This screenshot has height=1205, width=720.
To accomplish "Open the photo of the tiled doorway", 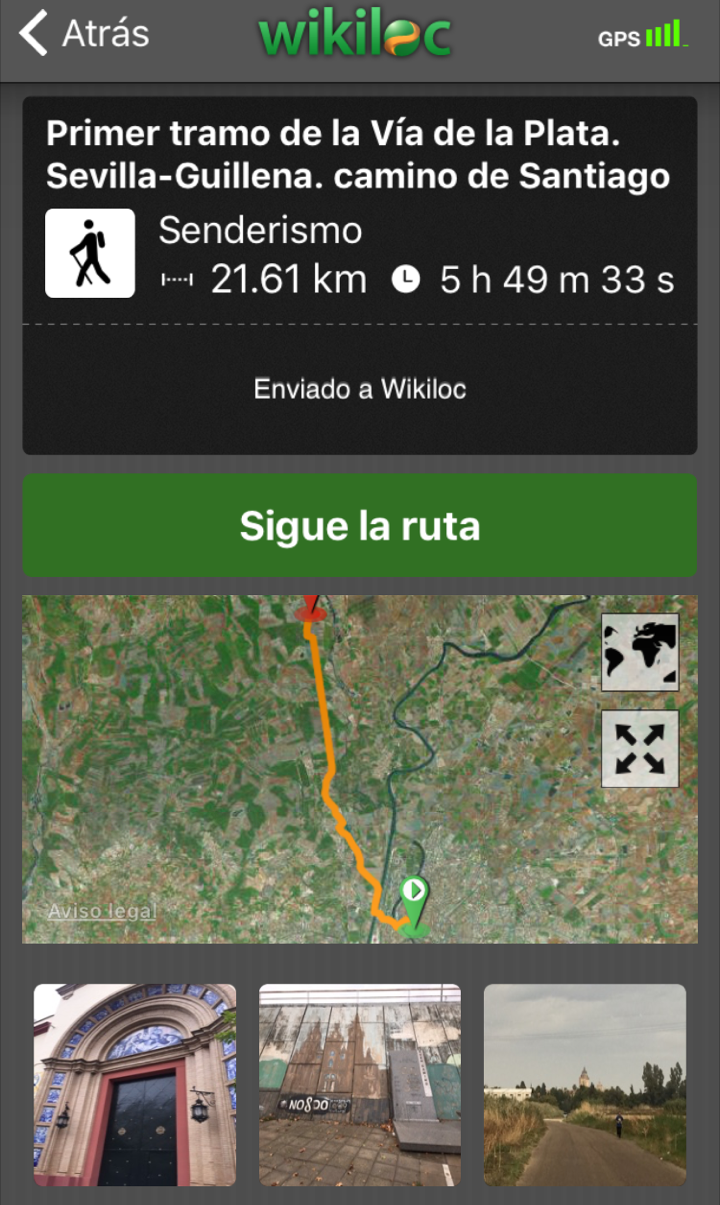I will (x=135, y=1085).
